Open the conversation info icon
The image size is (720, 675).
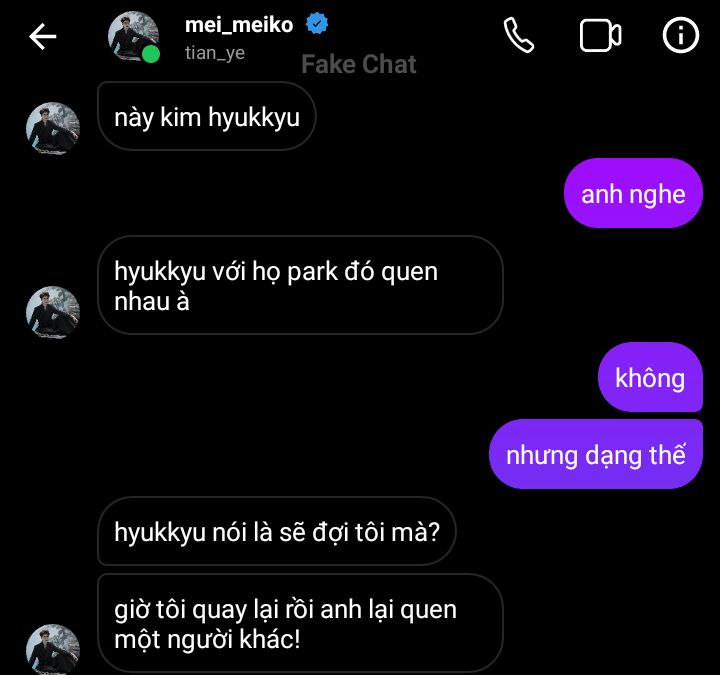[x=681, y=36]
